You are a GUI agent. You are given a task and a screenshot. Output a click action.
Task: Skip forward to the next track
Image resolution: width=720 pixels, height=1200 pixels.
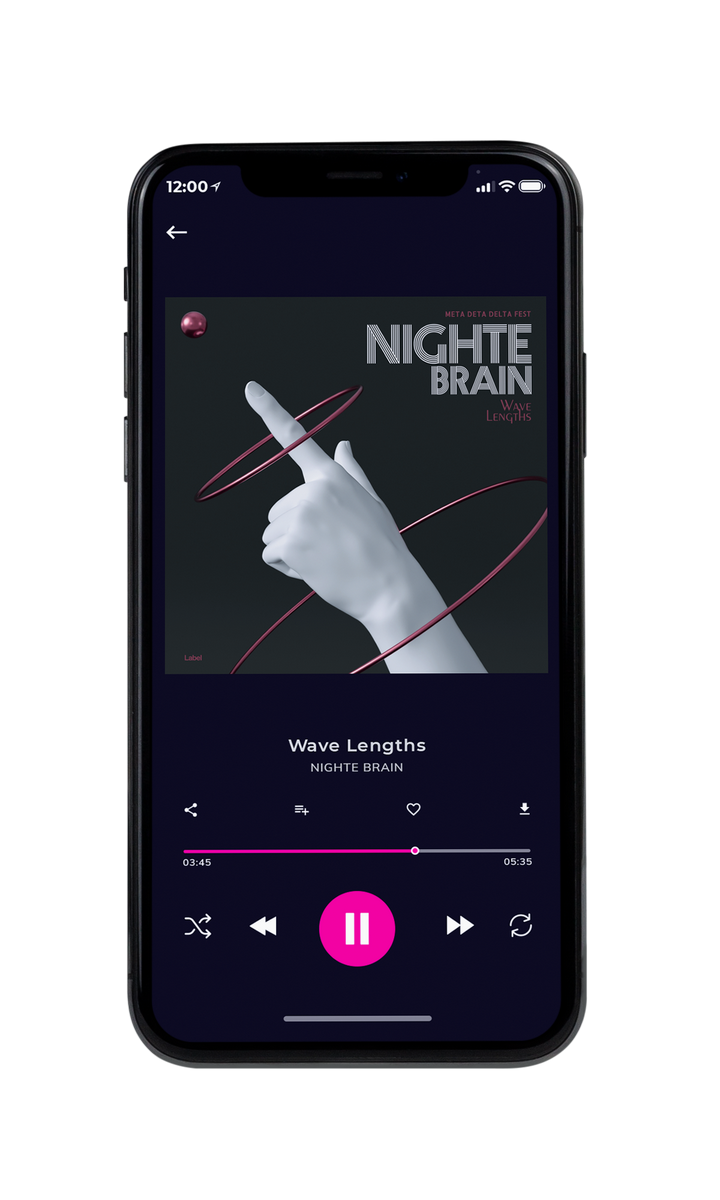460,926
